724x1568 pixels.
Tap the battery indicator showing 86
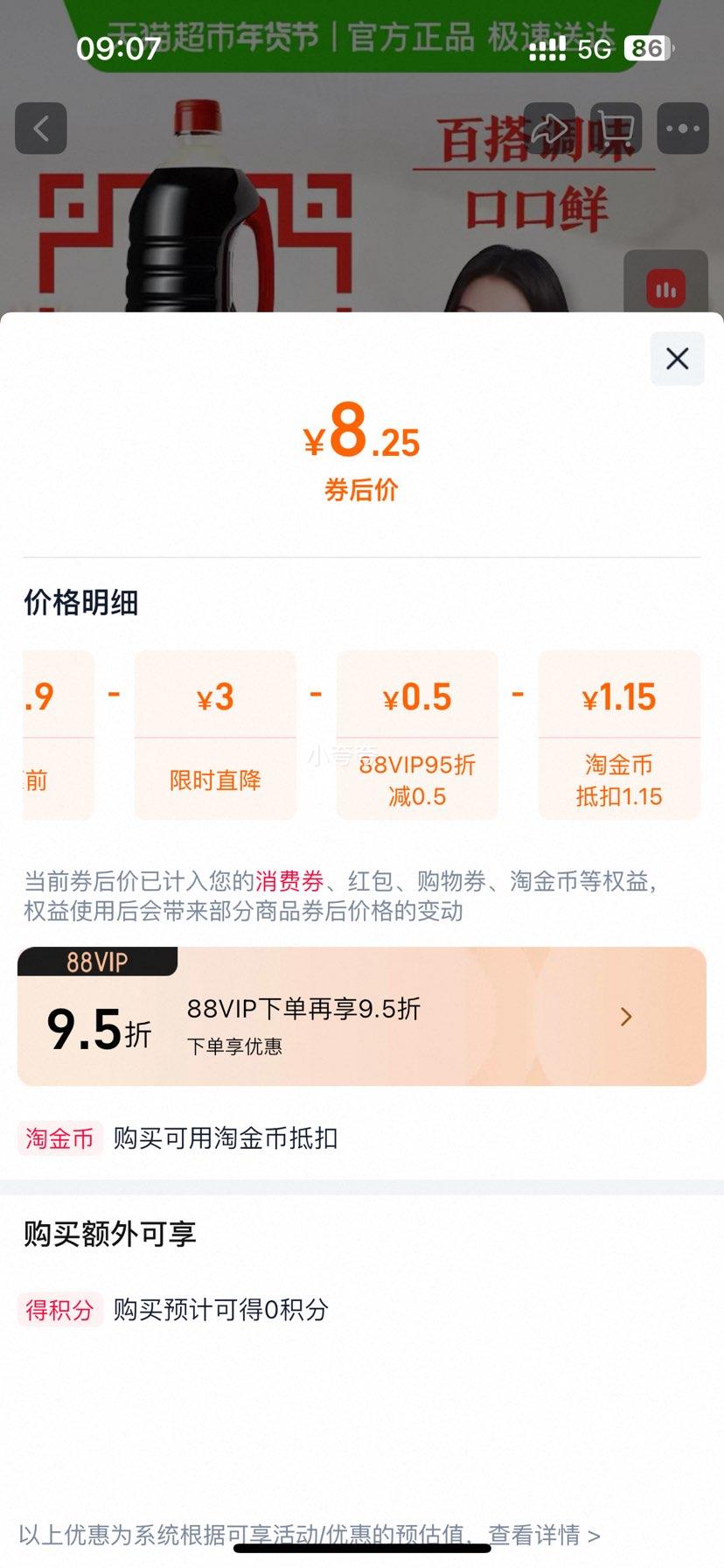coord(648,49)
